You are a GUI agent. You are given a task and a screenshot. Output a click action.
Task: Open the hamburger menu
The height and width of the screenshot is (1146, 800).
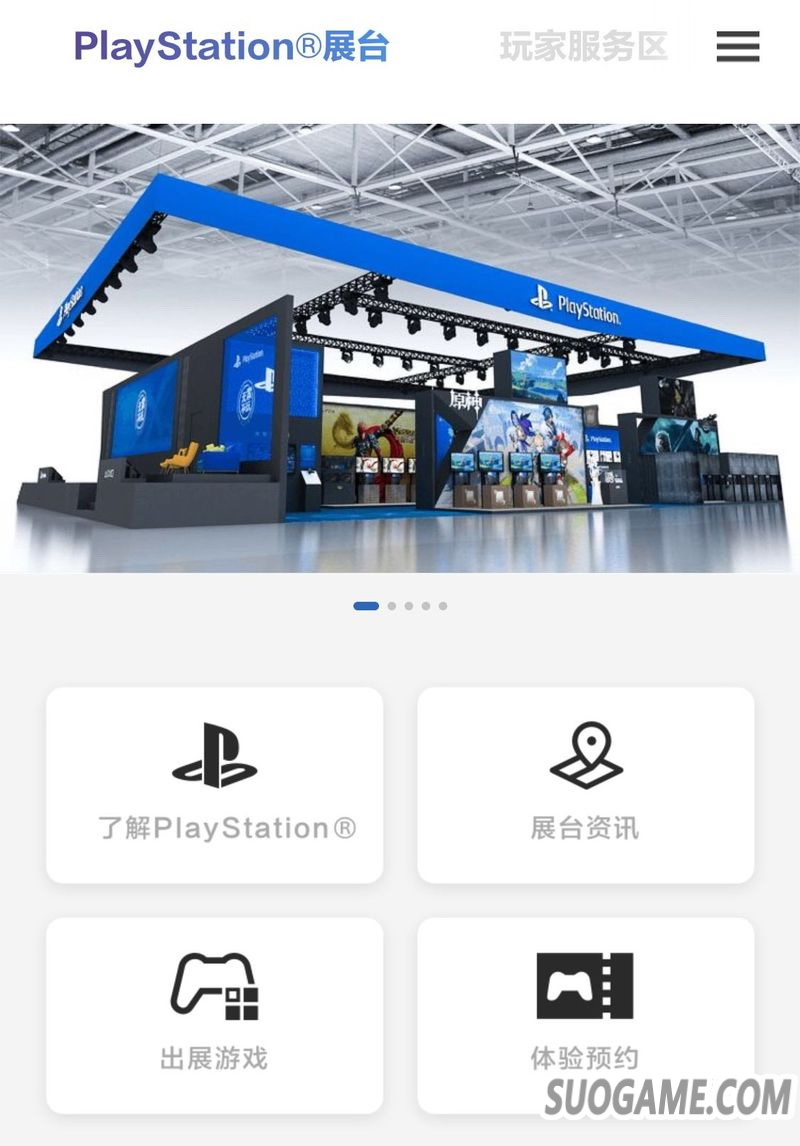click(737, 47)
